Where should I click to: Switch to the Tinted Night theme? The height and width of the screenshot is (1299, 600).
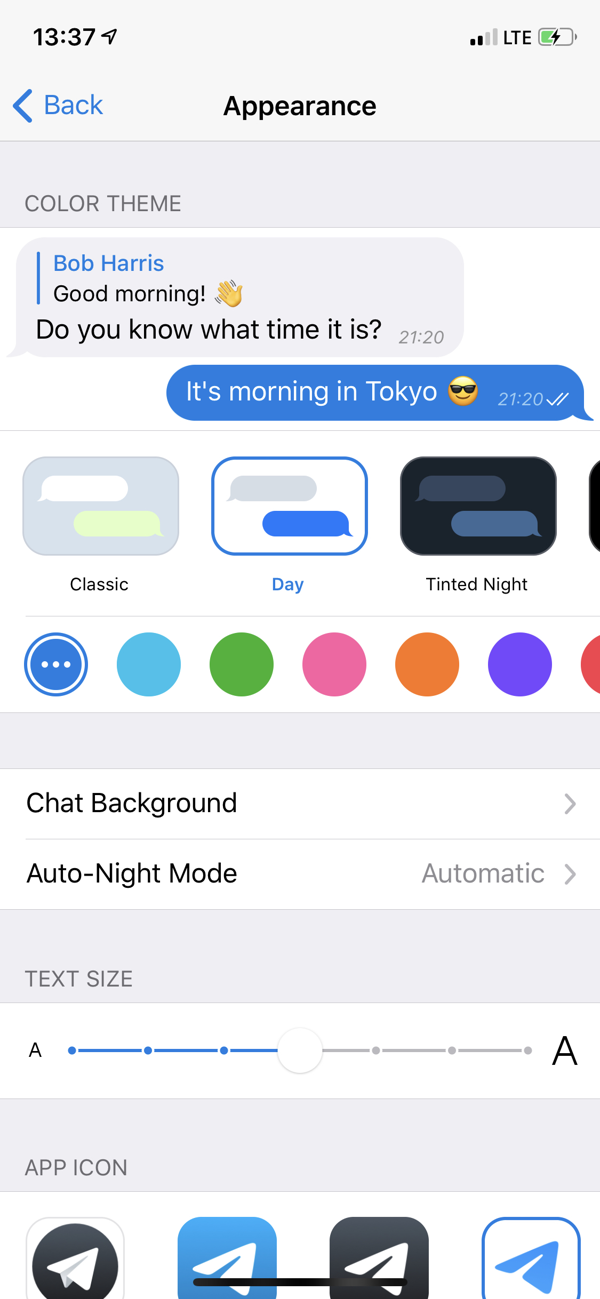tap(477, 506)
